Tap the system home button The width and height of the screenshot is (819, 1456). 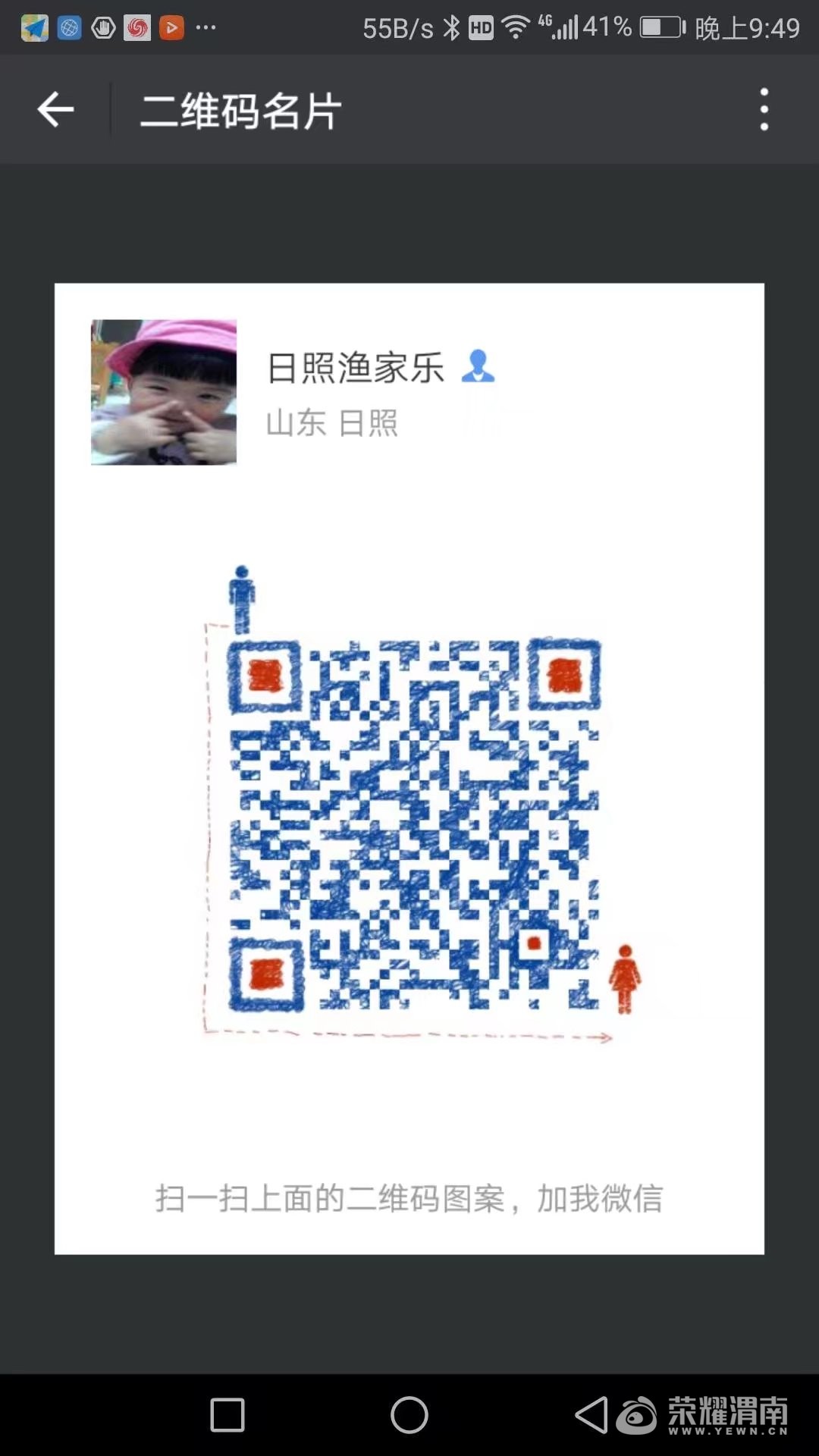tap(409, 1415)
